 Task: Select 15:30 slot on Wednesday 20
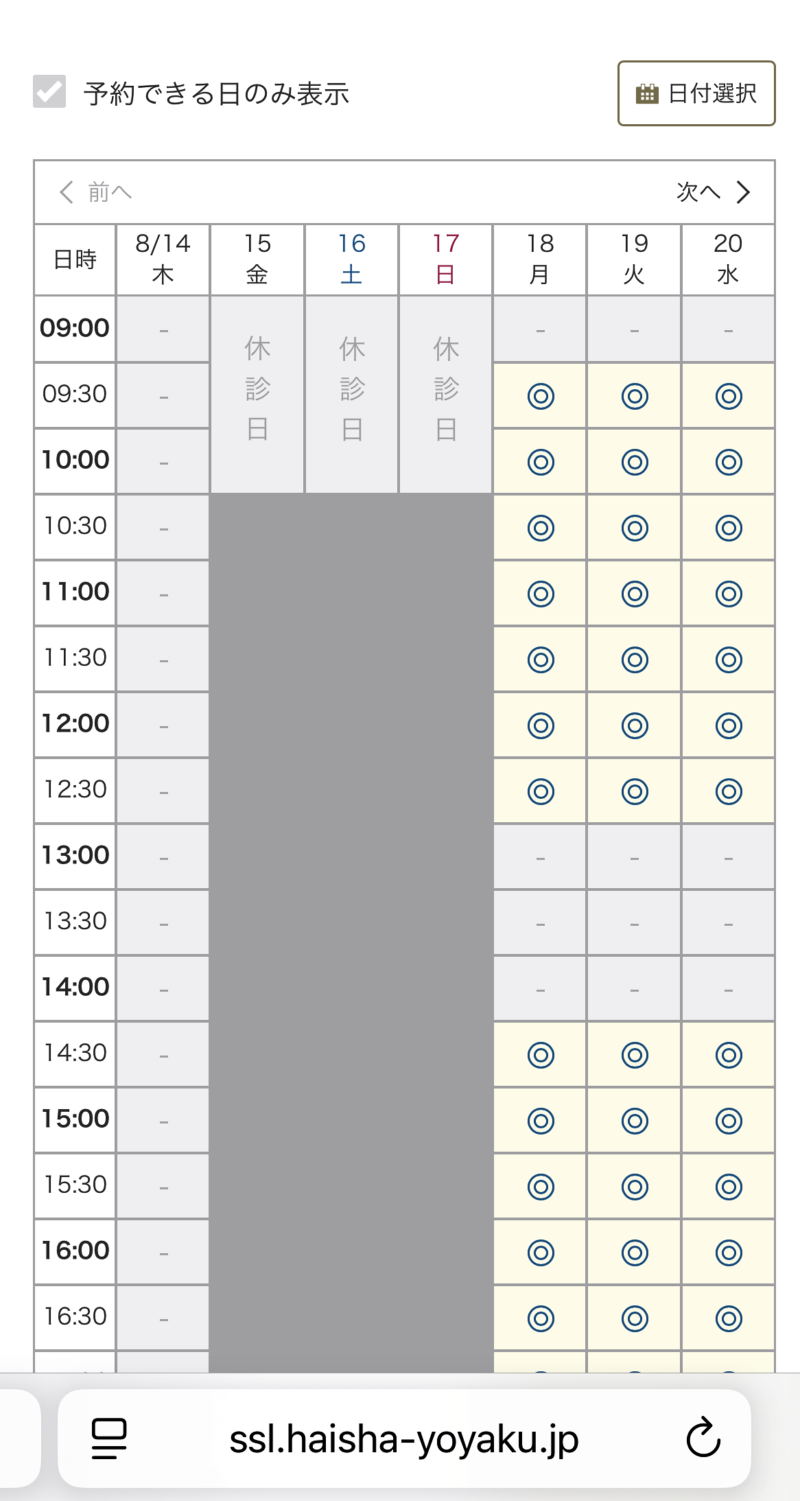728,1186
